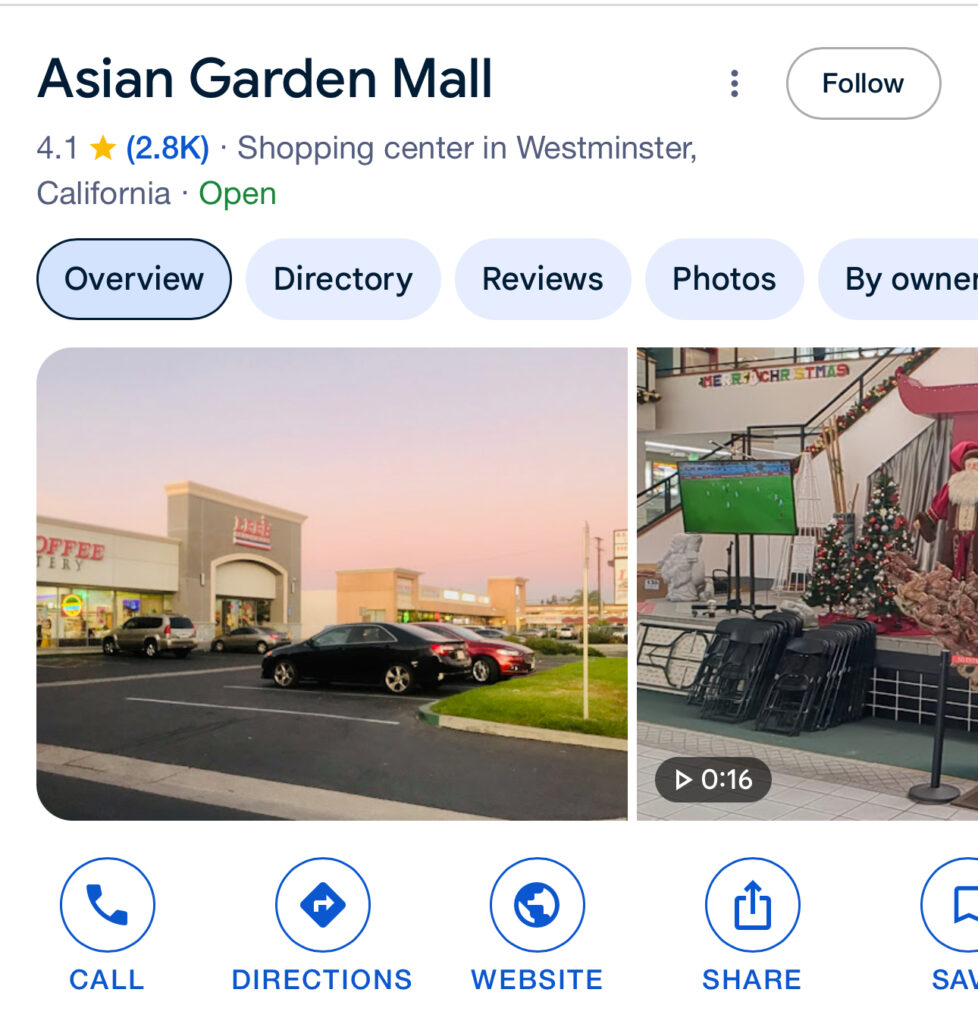
Task: Share this place
Action: coord(752,906)
